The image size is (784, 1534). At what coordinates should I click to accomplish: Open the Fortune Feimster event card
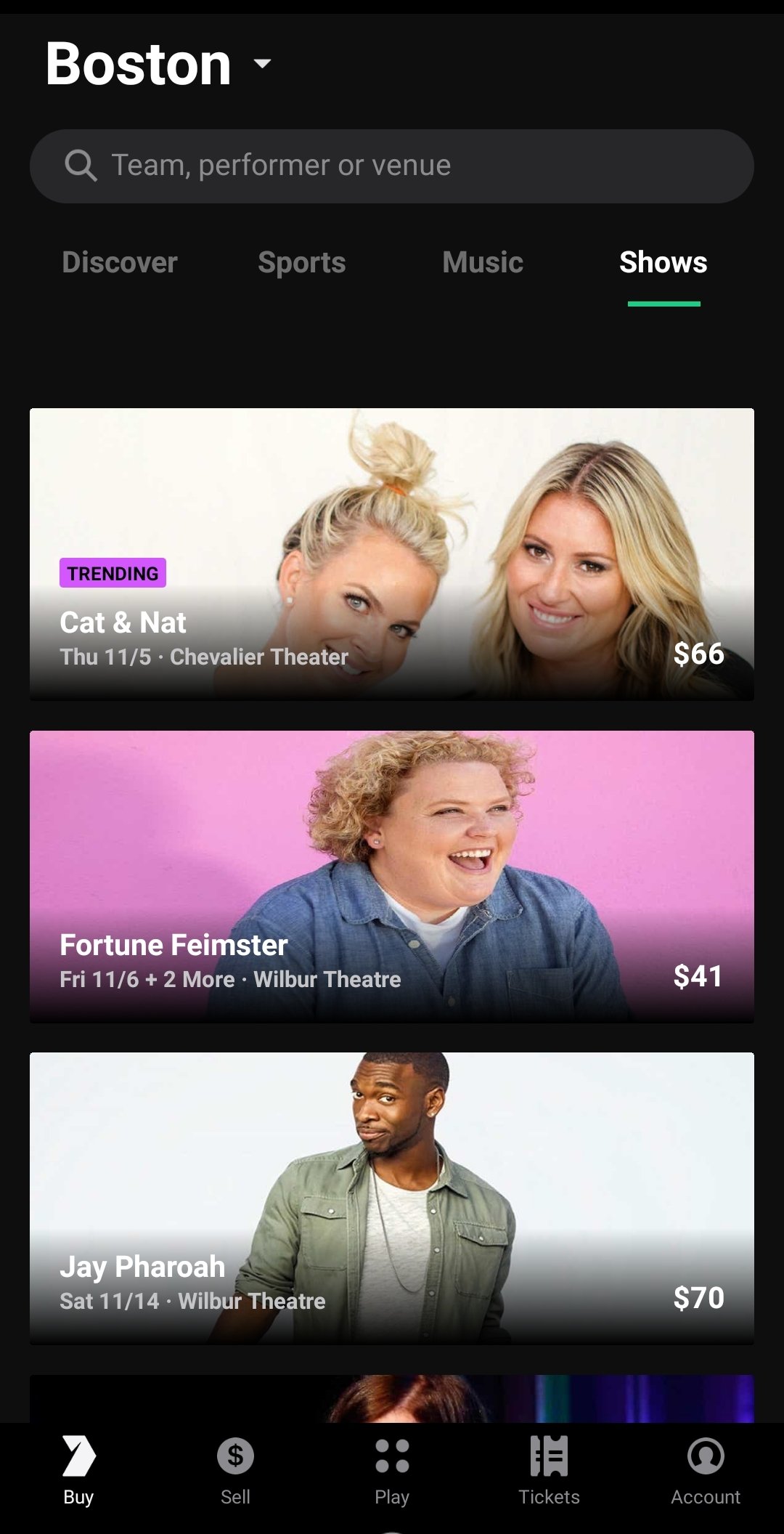coord(392,877)
